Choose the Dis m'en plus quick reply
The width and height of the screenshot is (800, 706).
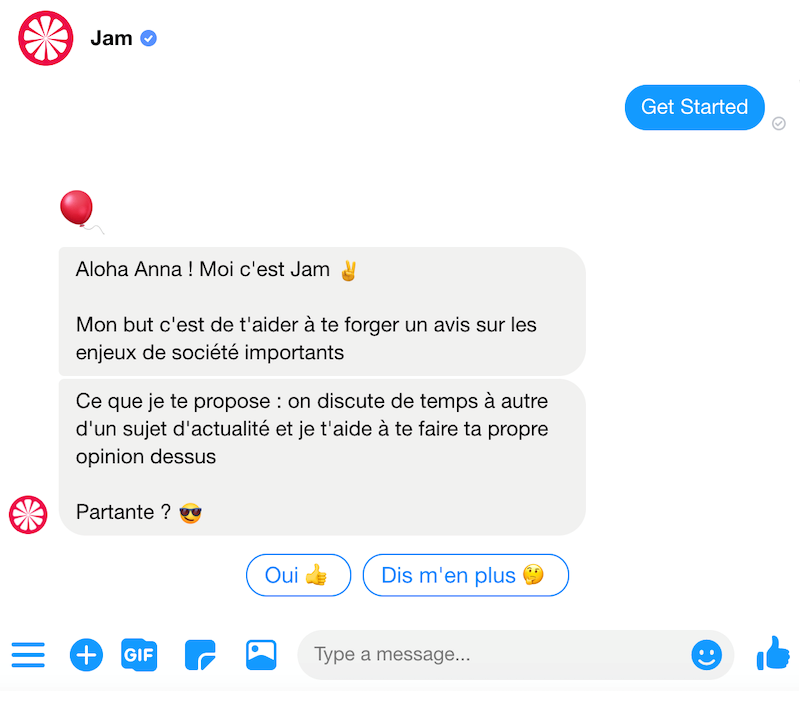[465, 575]
